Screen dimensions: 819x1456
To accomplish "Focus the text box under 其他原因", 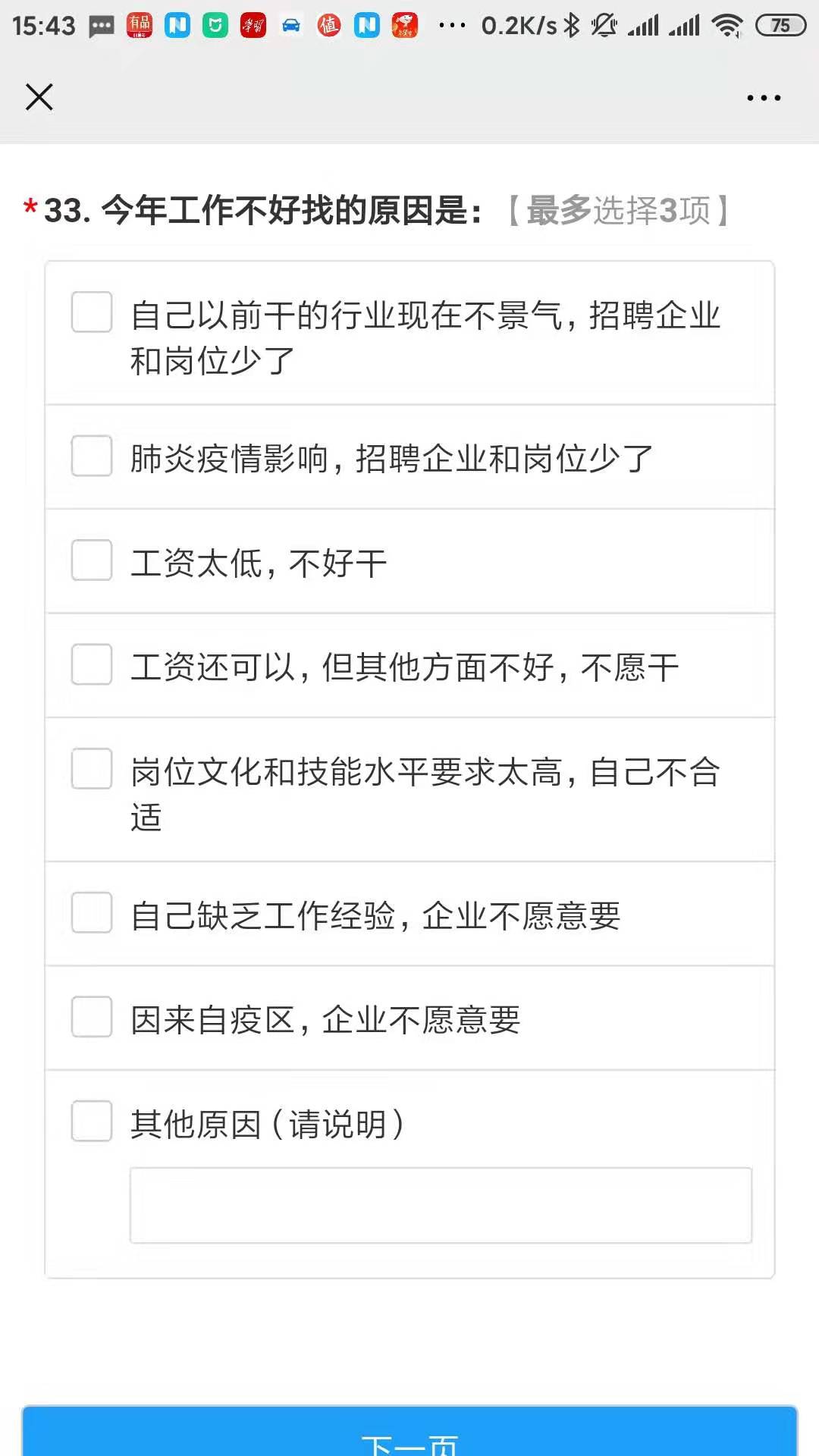I will (x=441, y=1205).
